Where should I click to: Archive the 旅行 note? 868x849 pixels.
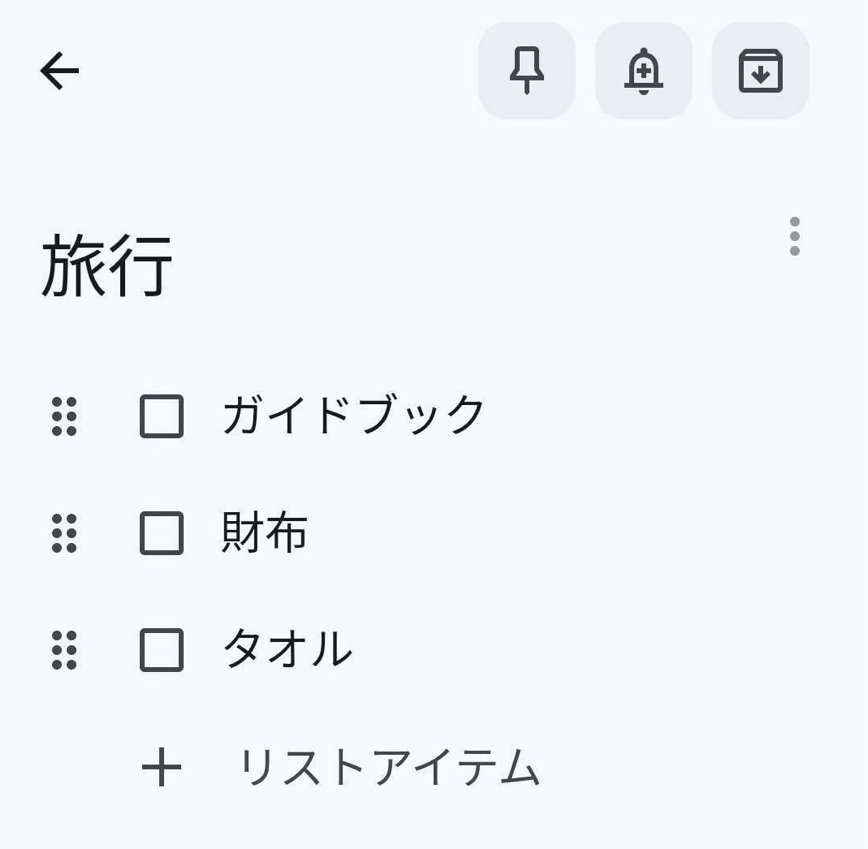(x=760, y=71)
